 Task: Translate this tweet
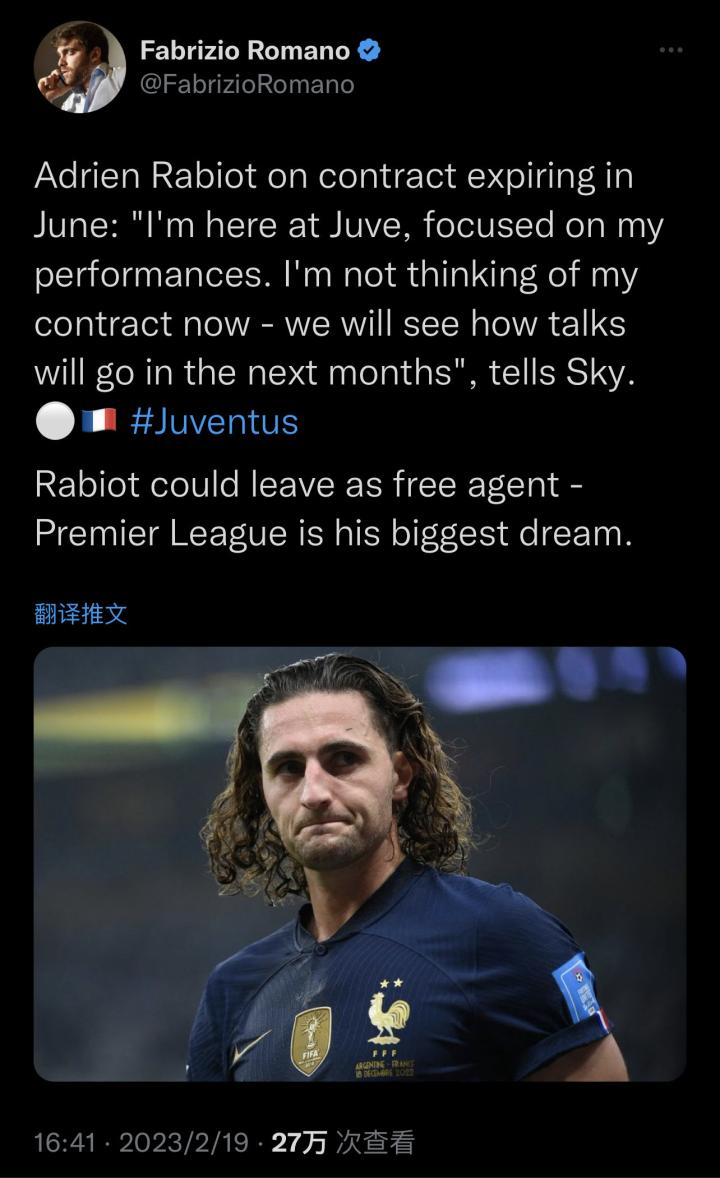tap(81, 614)
